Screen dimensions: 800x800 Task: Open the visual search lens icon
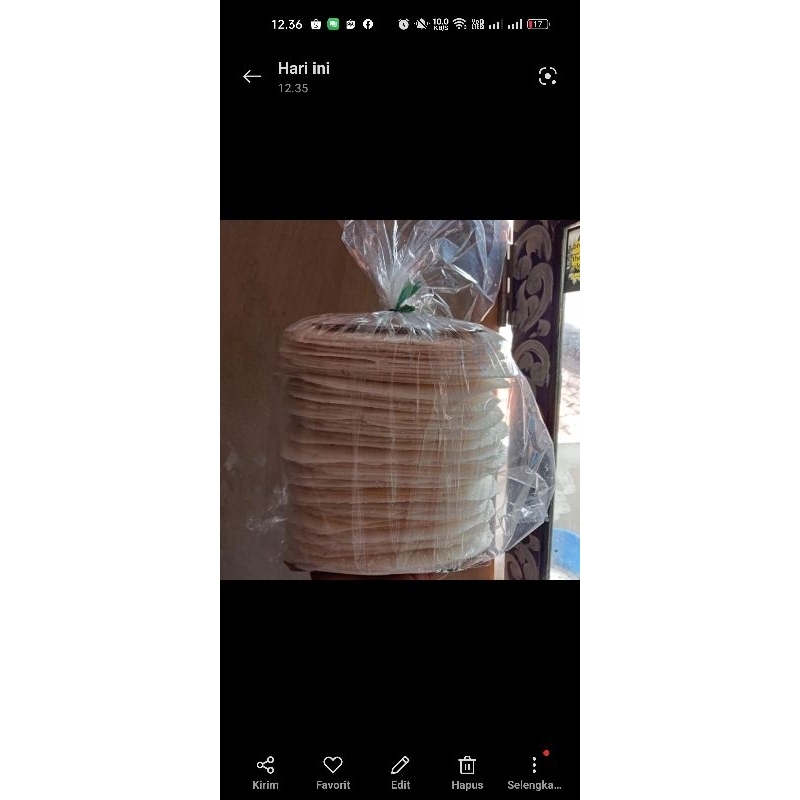[x=547, y=76]
